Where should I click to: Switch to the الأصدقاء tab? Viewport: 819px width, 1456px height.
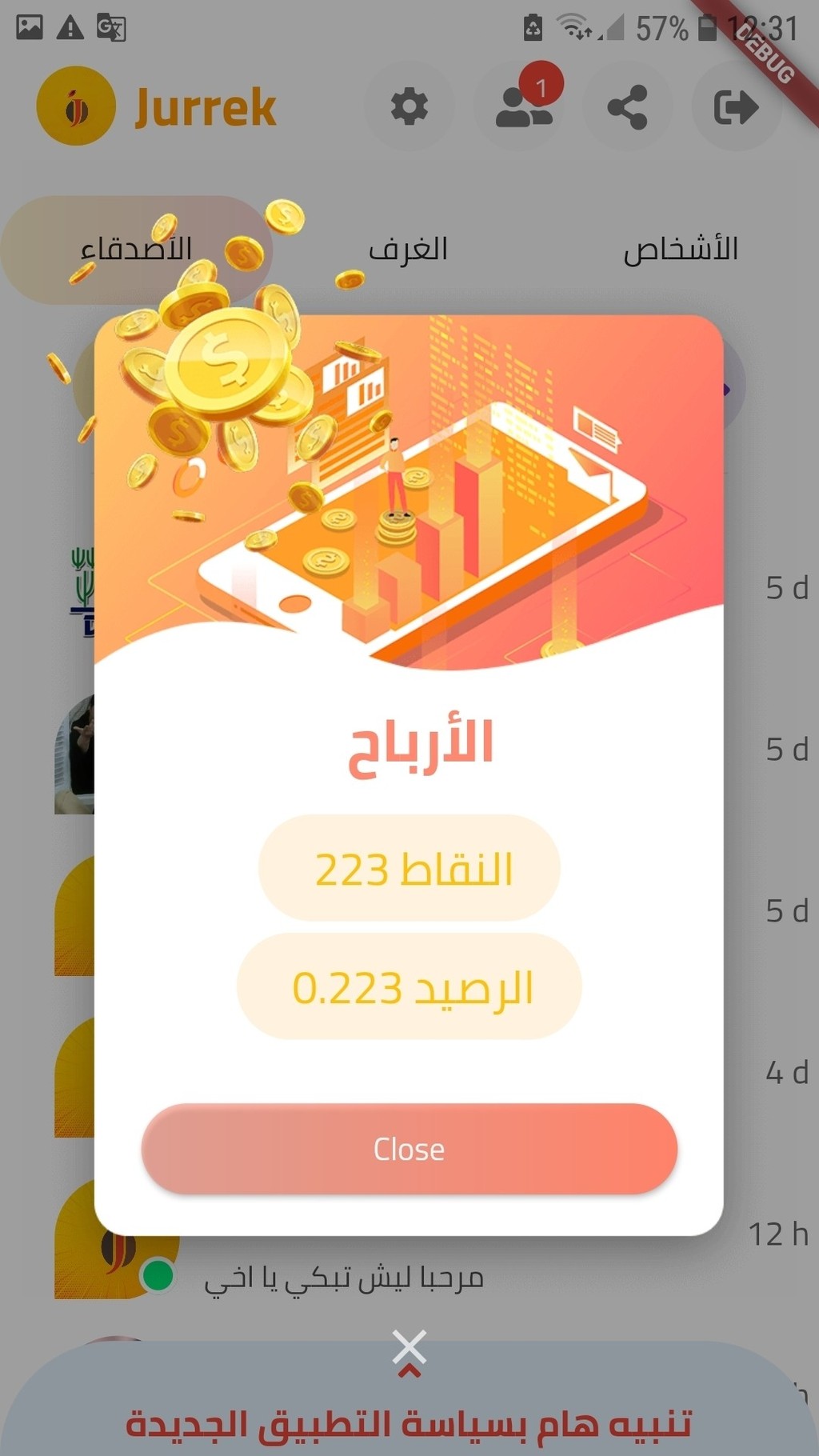136,249
